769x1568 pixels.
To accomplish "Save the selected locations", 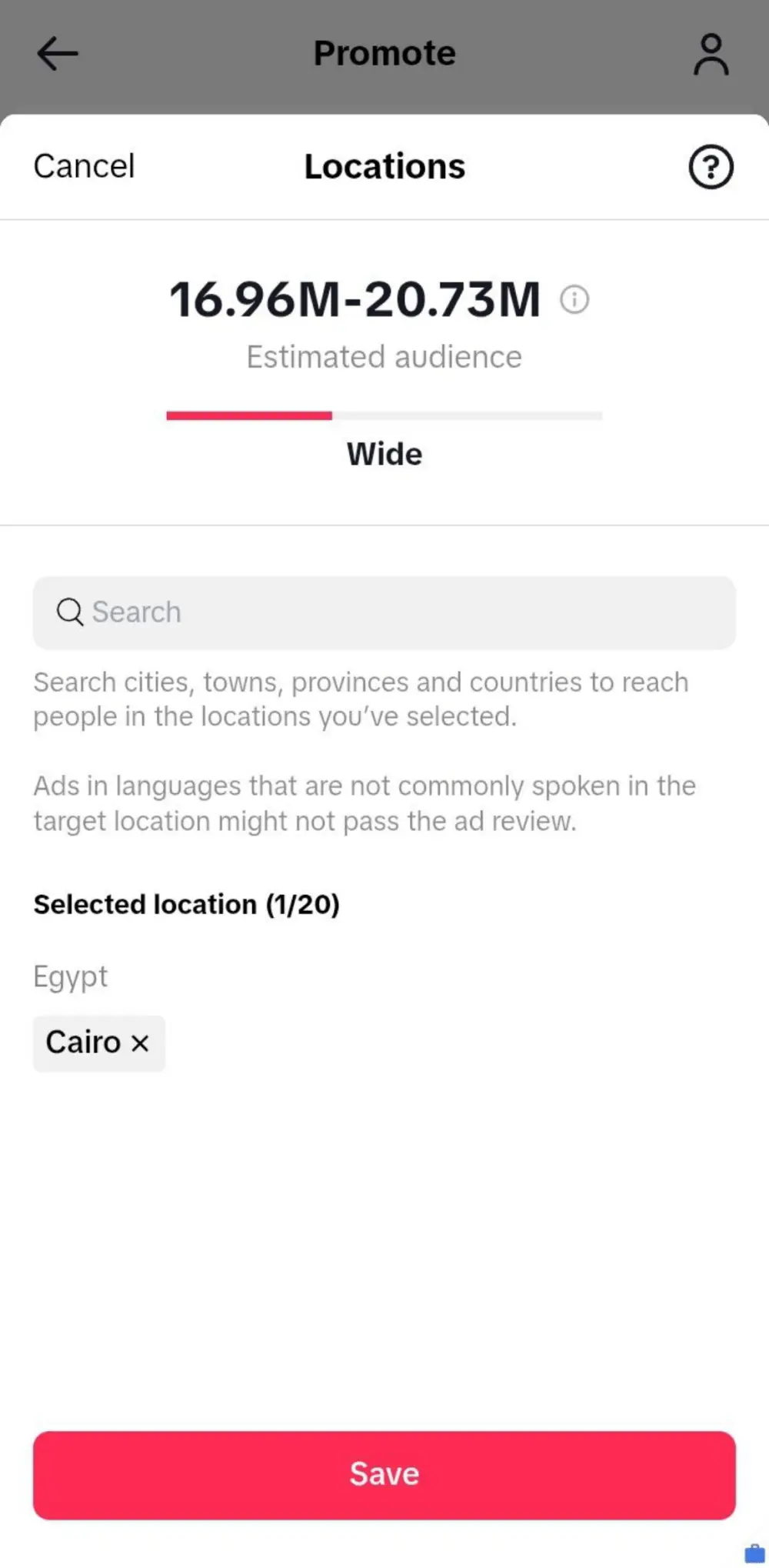I will 384,1473.
